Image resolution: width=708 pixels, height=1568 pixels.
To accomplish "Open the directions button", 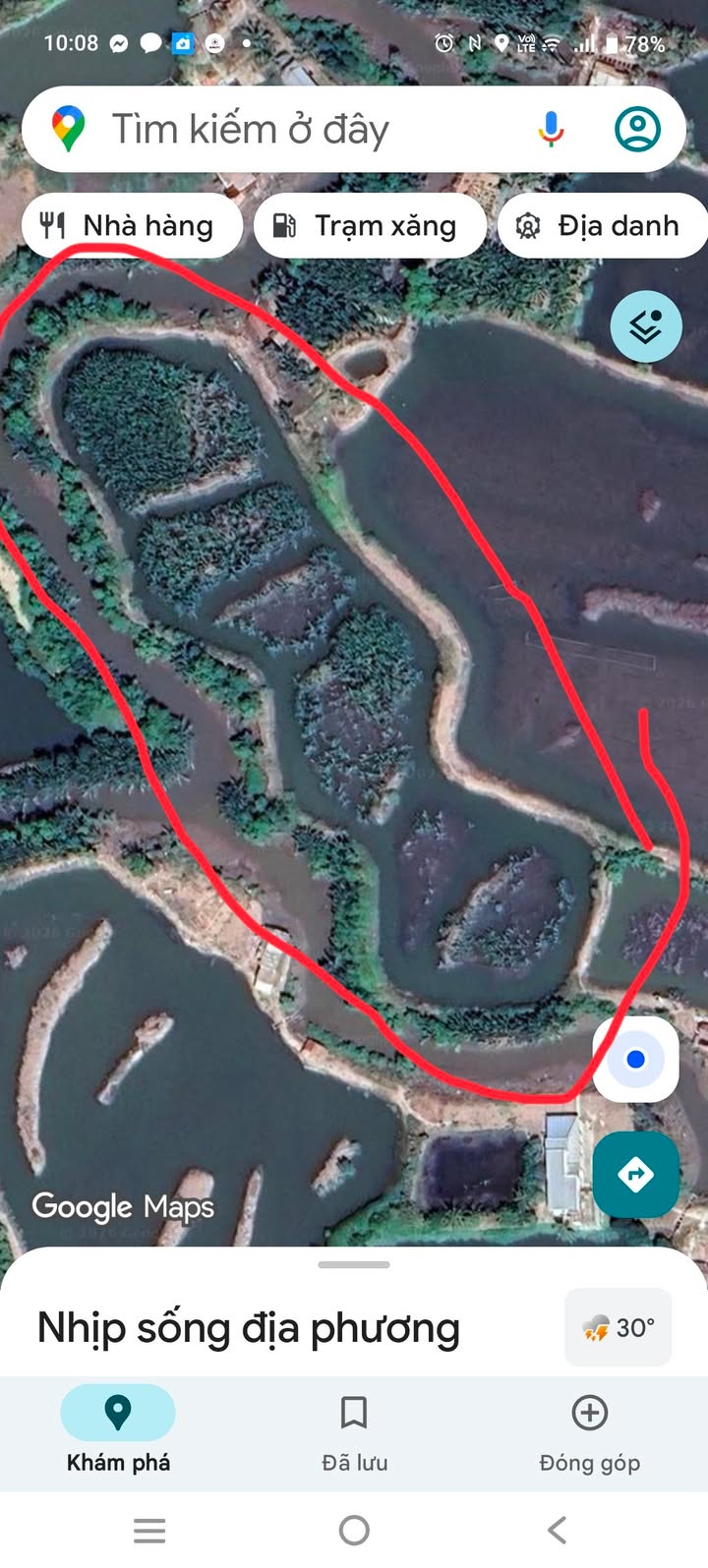I will pyautogui.click(x=636, y=1174).
